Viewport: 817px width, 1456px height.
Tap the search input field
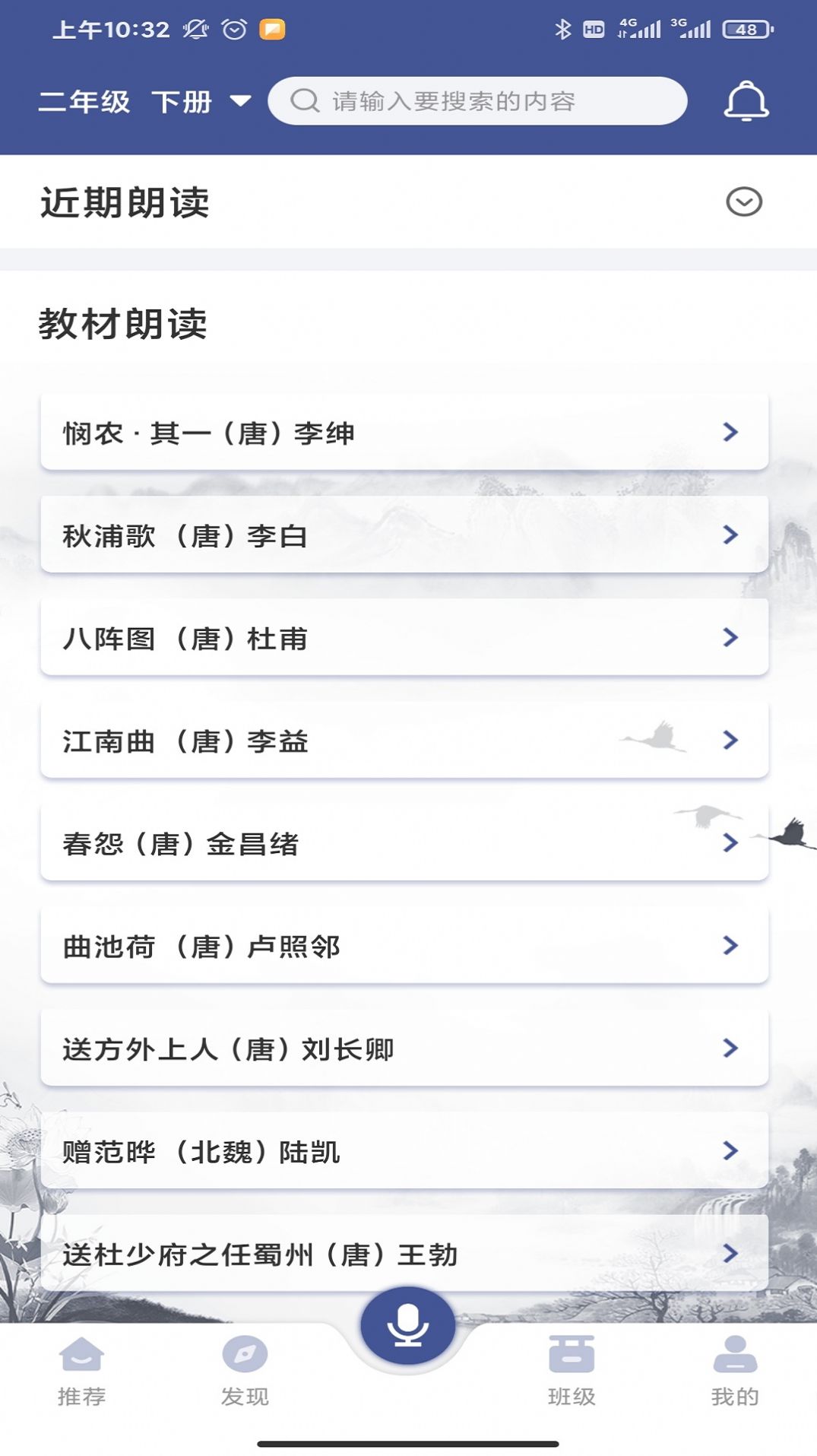click(479, 100)
